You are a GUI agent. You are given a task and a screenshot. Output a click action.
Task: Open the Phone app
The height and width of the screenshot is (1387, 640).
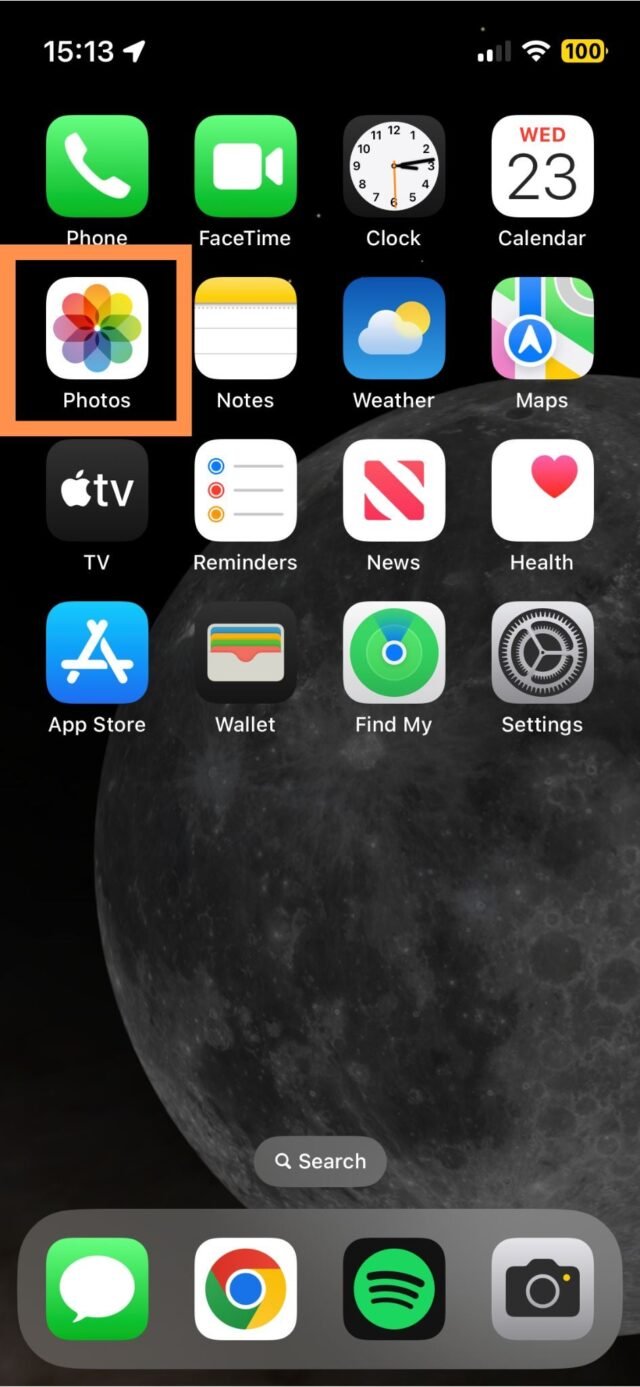(x=97, y=166)
